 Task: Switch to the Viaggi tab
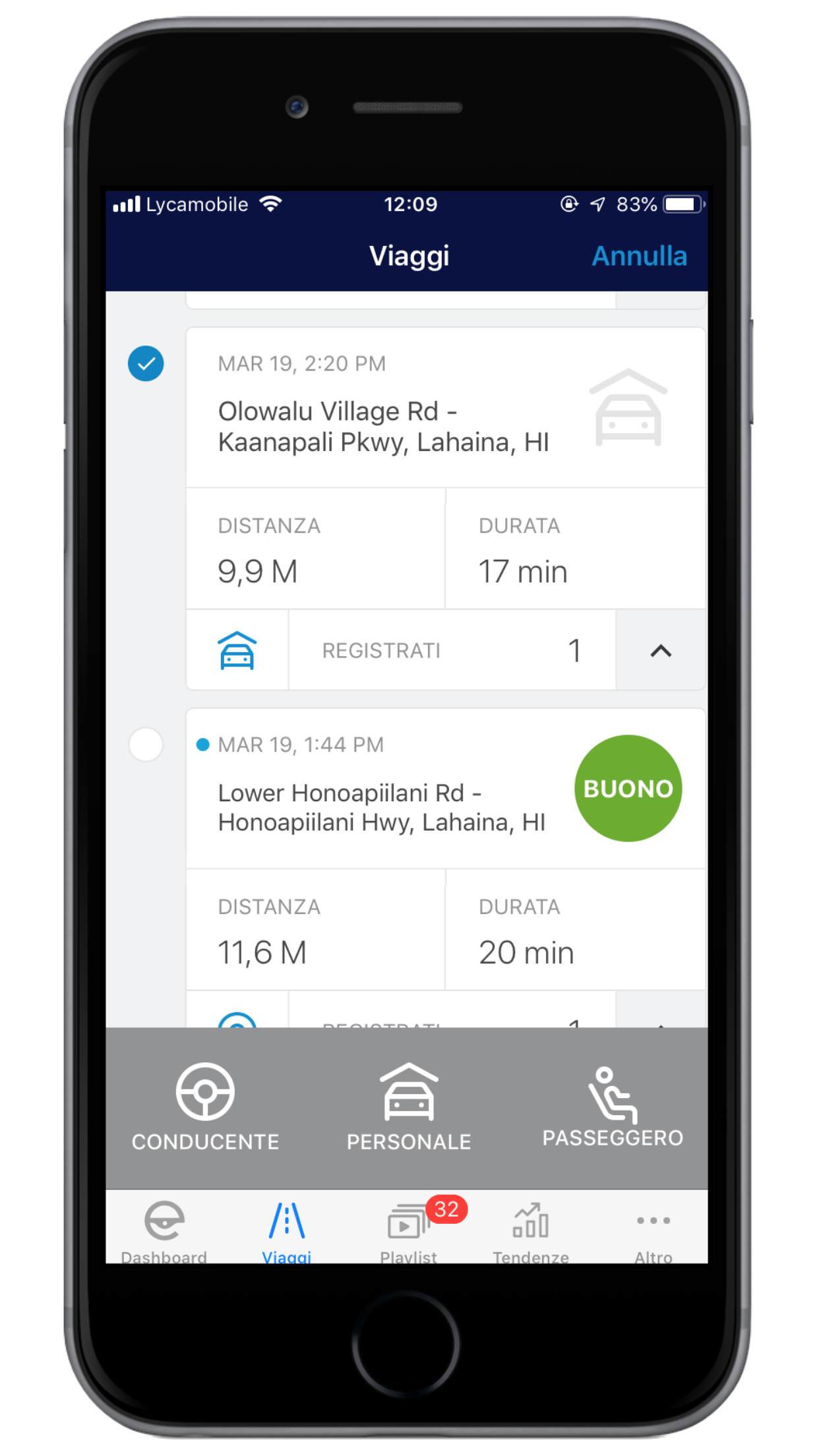(x=286, y=1230)
